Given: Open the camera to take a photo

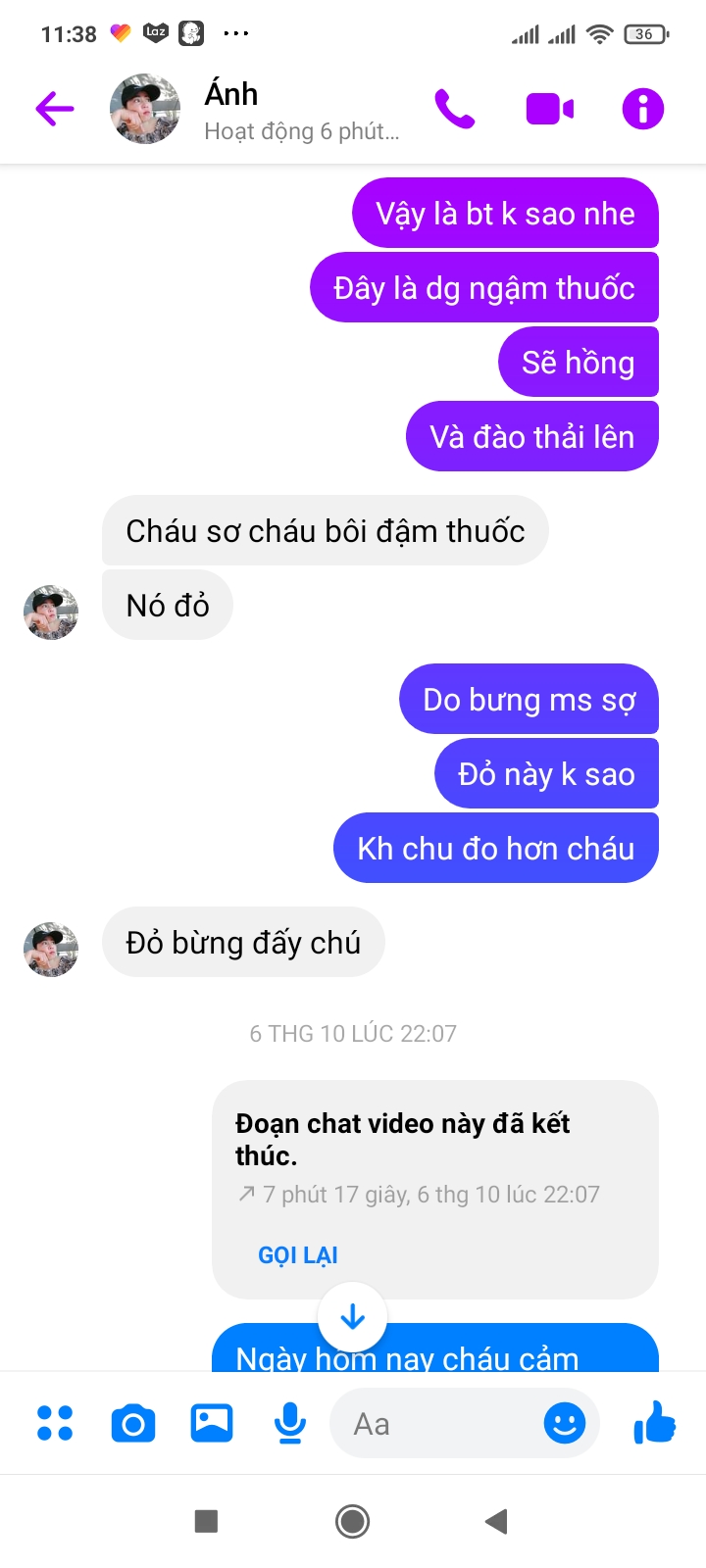Looking at the screenshot, I should (133, 1423).
